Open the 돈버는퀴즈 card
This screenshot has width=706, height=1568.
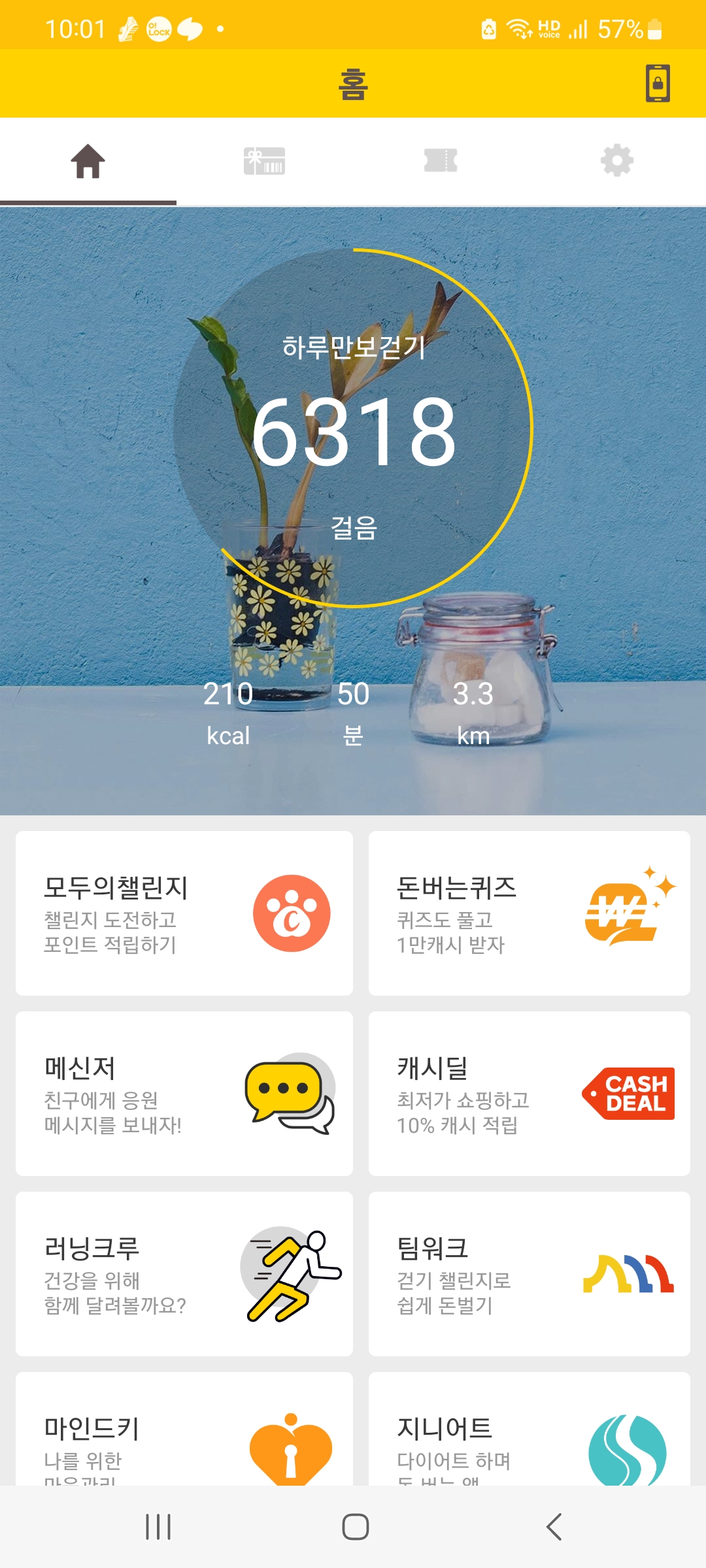pos(529,913)
